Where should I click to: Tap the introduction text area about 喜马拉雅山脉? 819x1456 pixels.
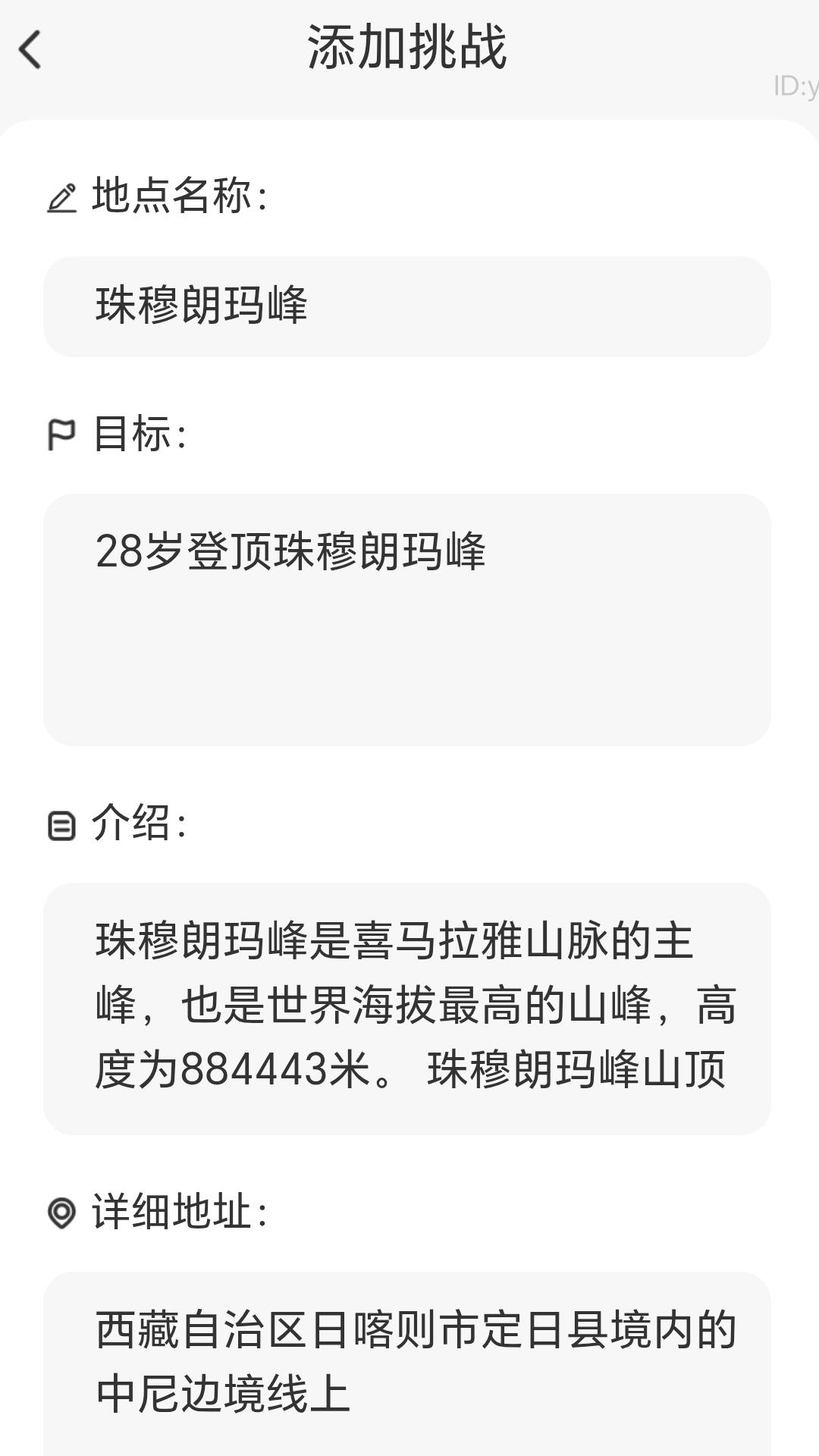[409, 1001]
